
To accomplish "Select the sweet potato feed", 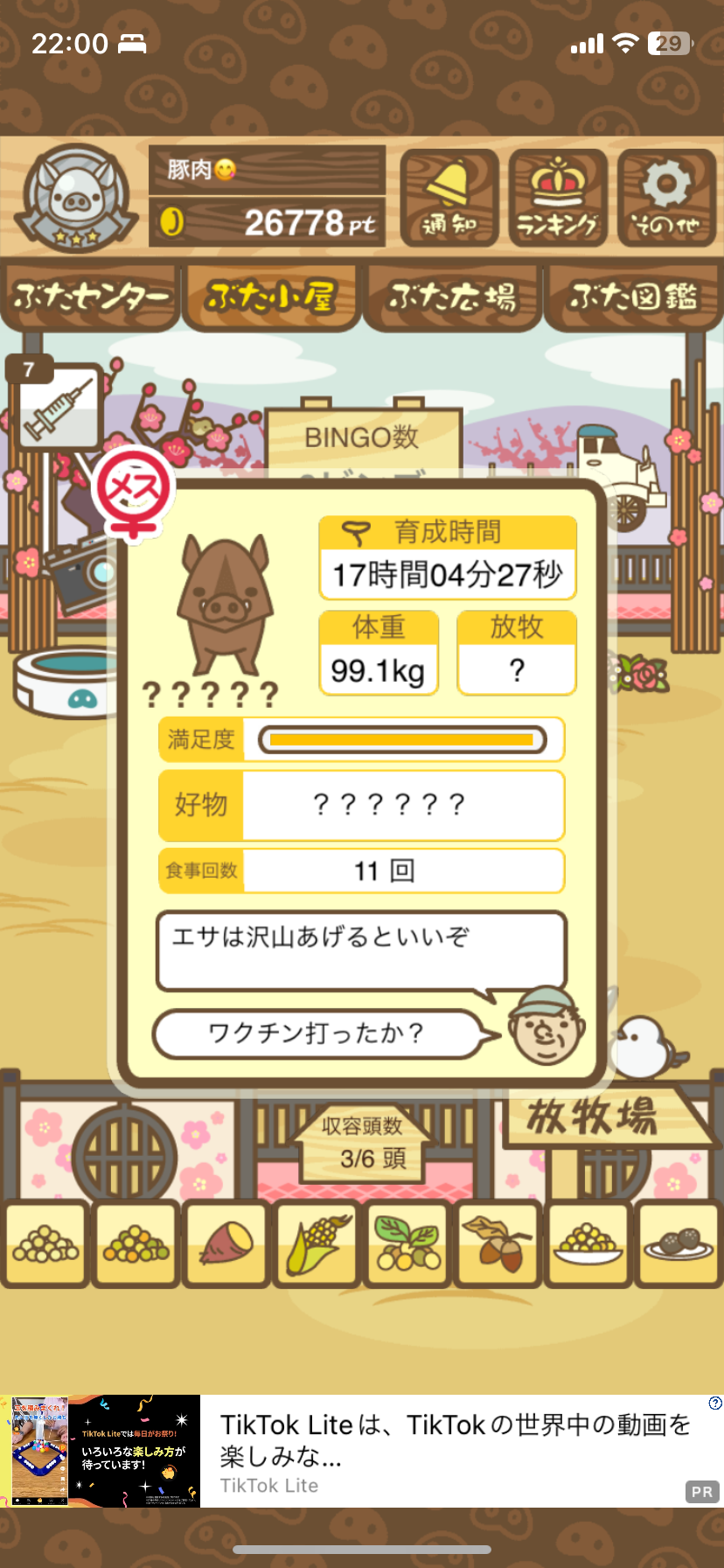I will [x=226, y=1244].
